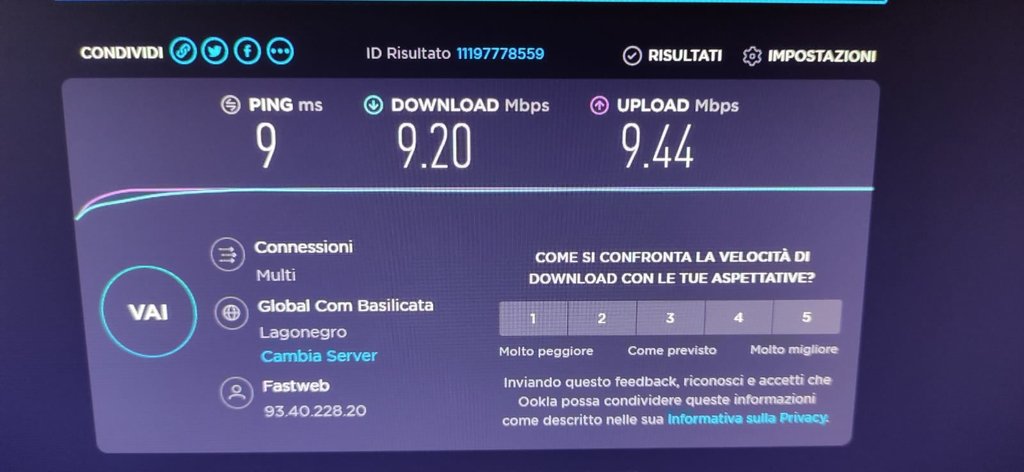The height and width of the screenshot is (472, 1024).
Task: Copy the result share link icon
Action: click(x=182, y=52)
